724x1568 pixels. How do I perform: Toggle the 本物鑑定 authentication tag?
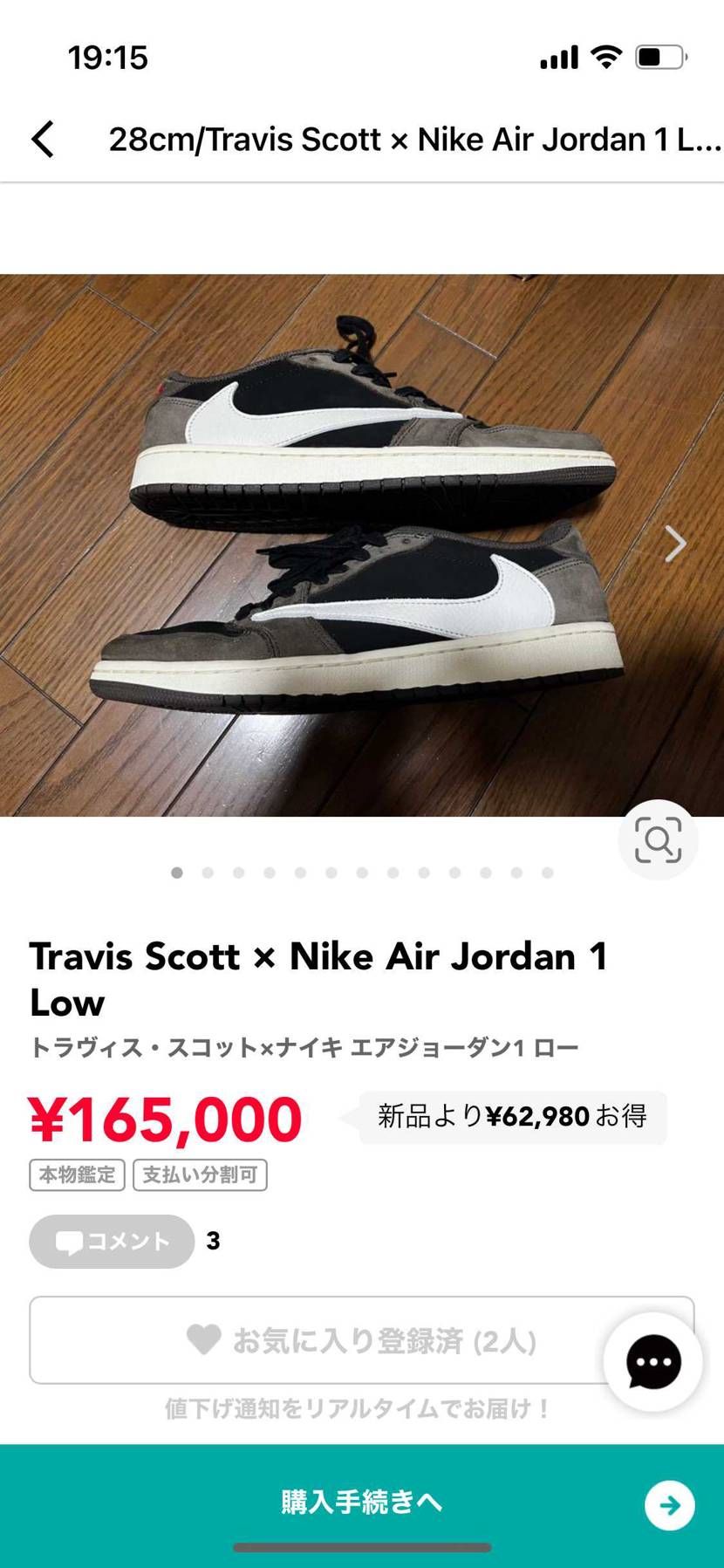(x=77, y=1174)
